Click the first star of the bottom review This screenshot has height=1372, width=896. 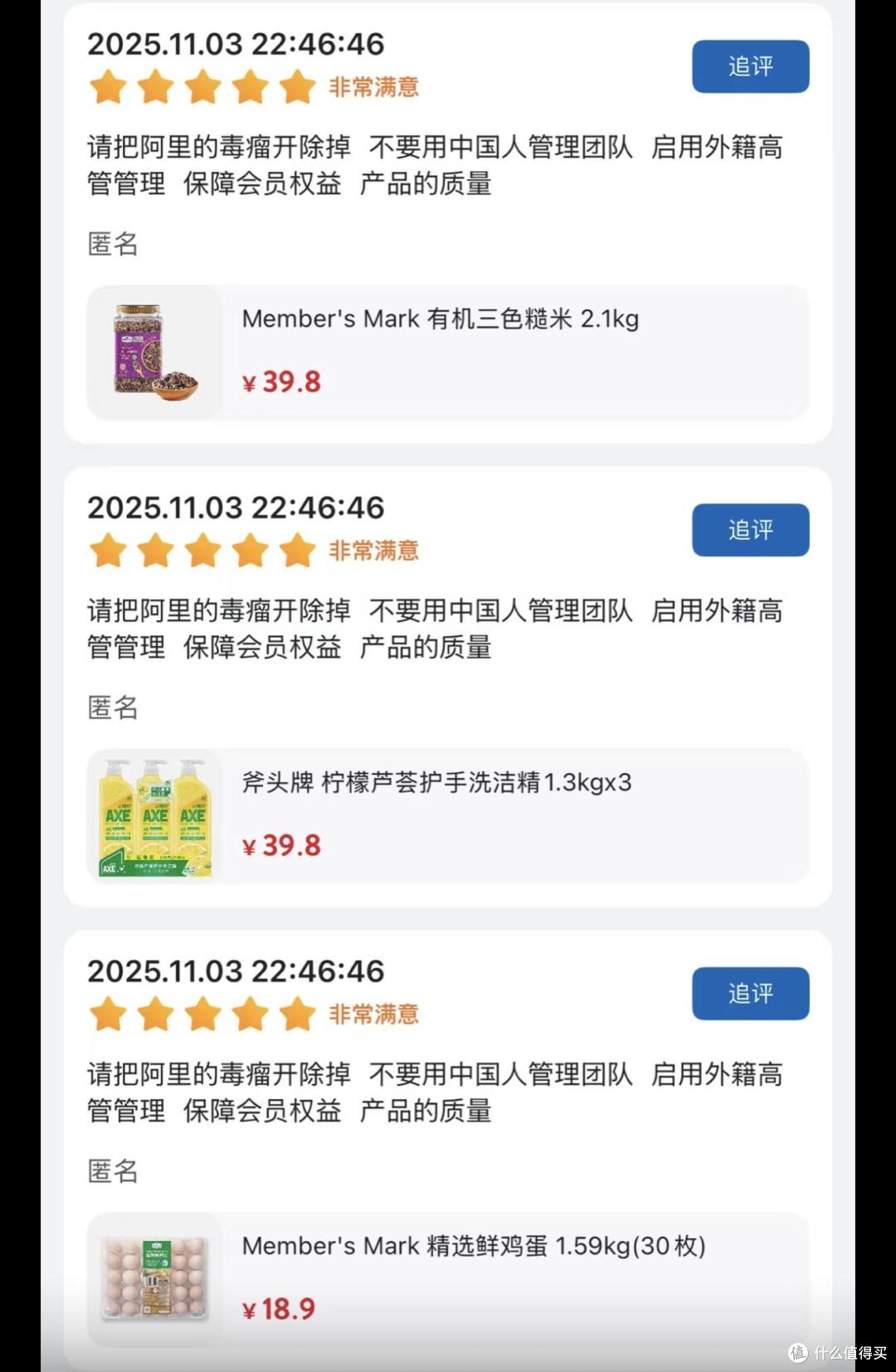tap(108, 1014)
